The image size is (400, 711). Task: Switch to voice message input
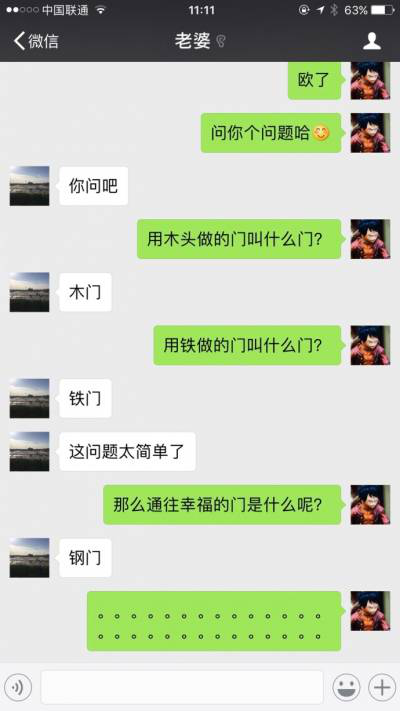tap(18, 687)
